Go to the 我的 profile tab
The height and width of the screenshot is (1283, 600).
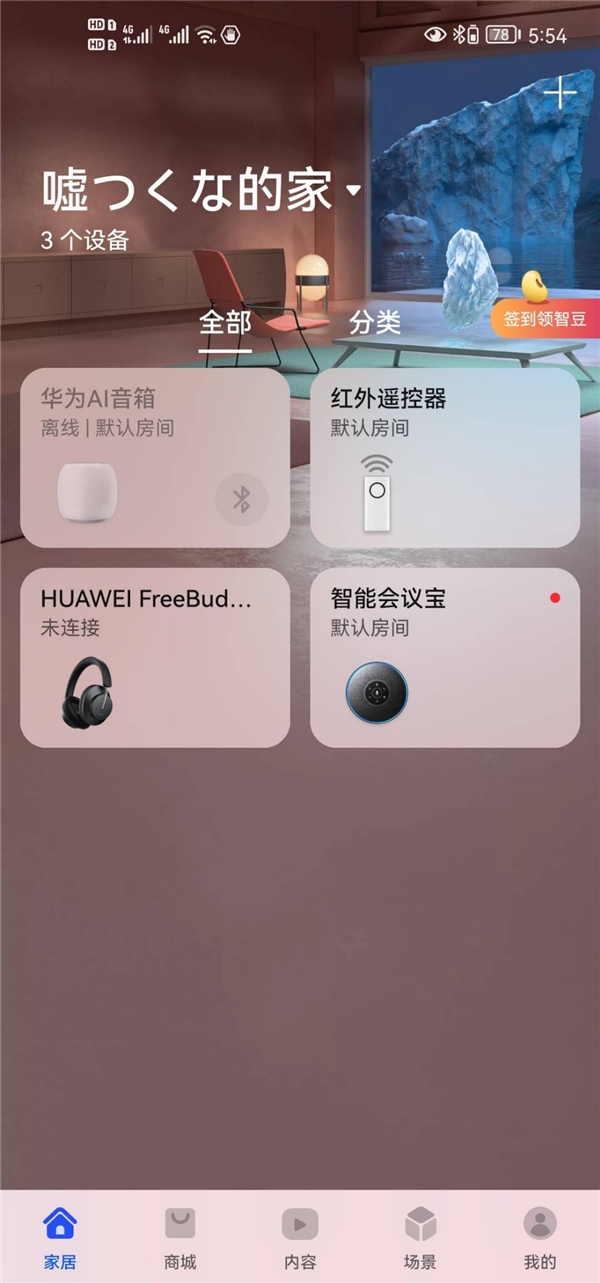point(540,1238)
